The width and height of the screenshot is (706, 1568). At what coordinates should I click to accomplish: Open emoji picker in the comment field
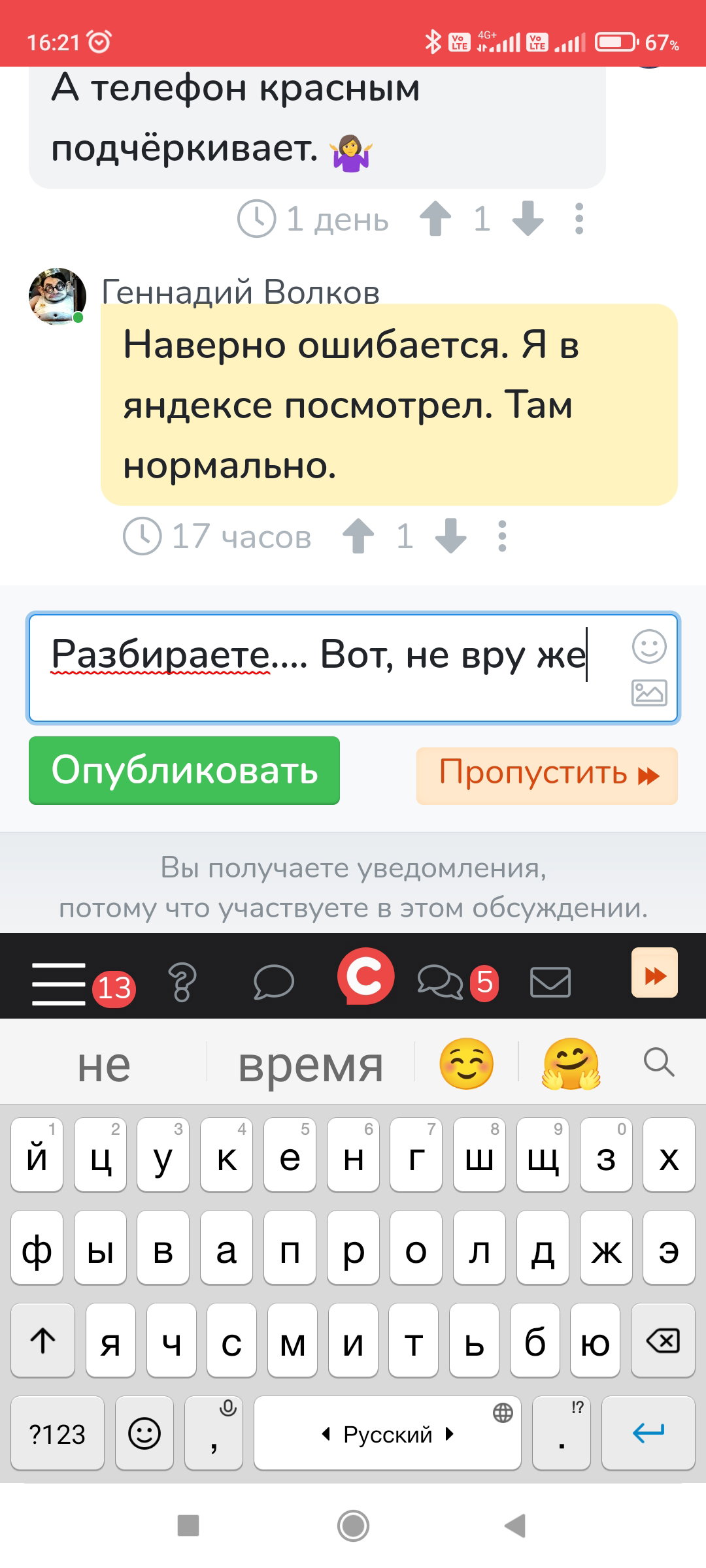(649, 647)
